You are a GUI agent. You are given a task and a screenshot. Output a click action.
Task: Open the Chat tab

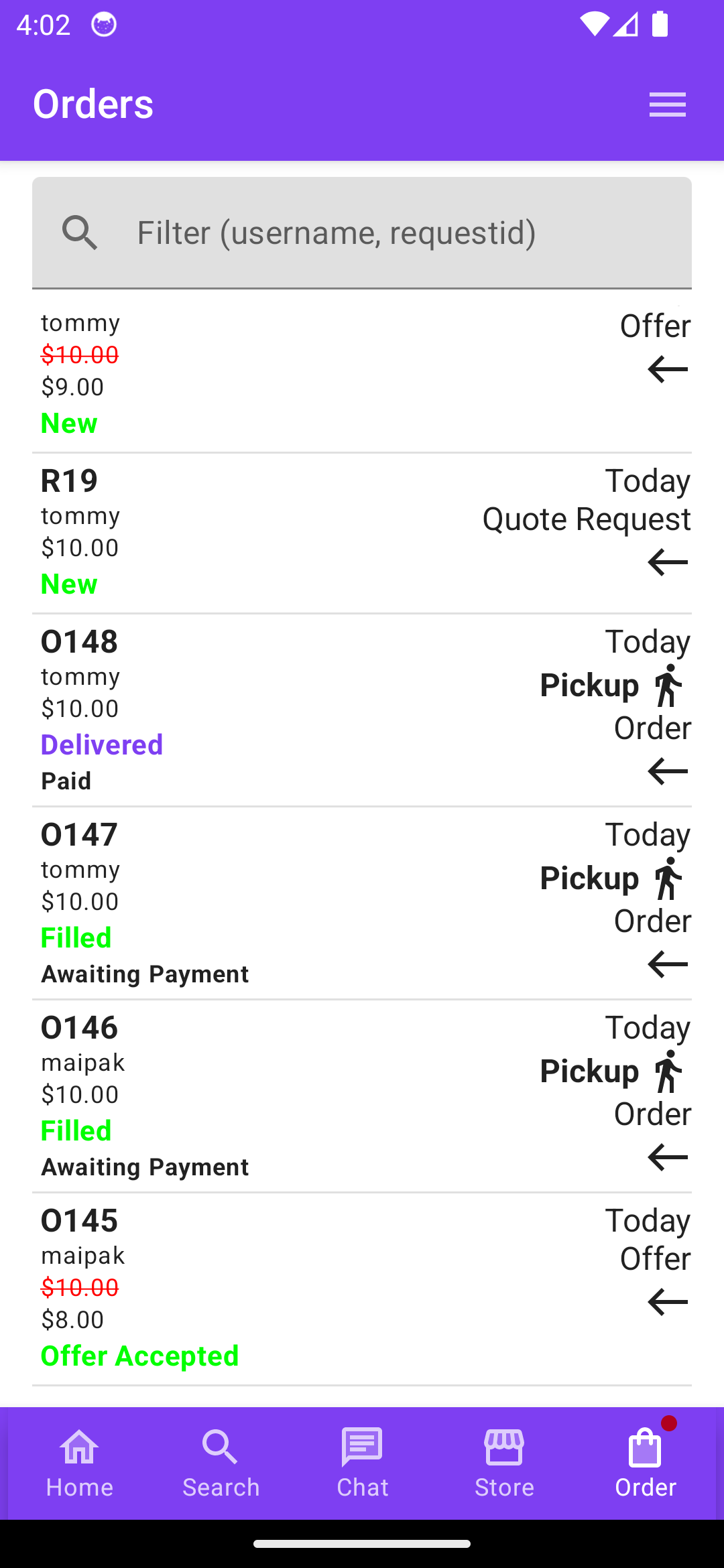coord(362,1463)
